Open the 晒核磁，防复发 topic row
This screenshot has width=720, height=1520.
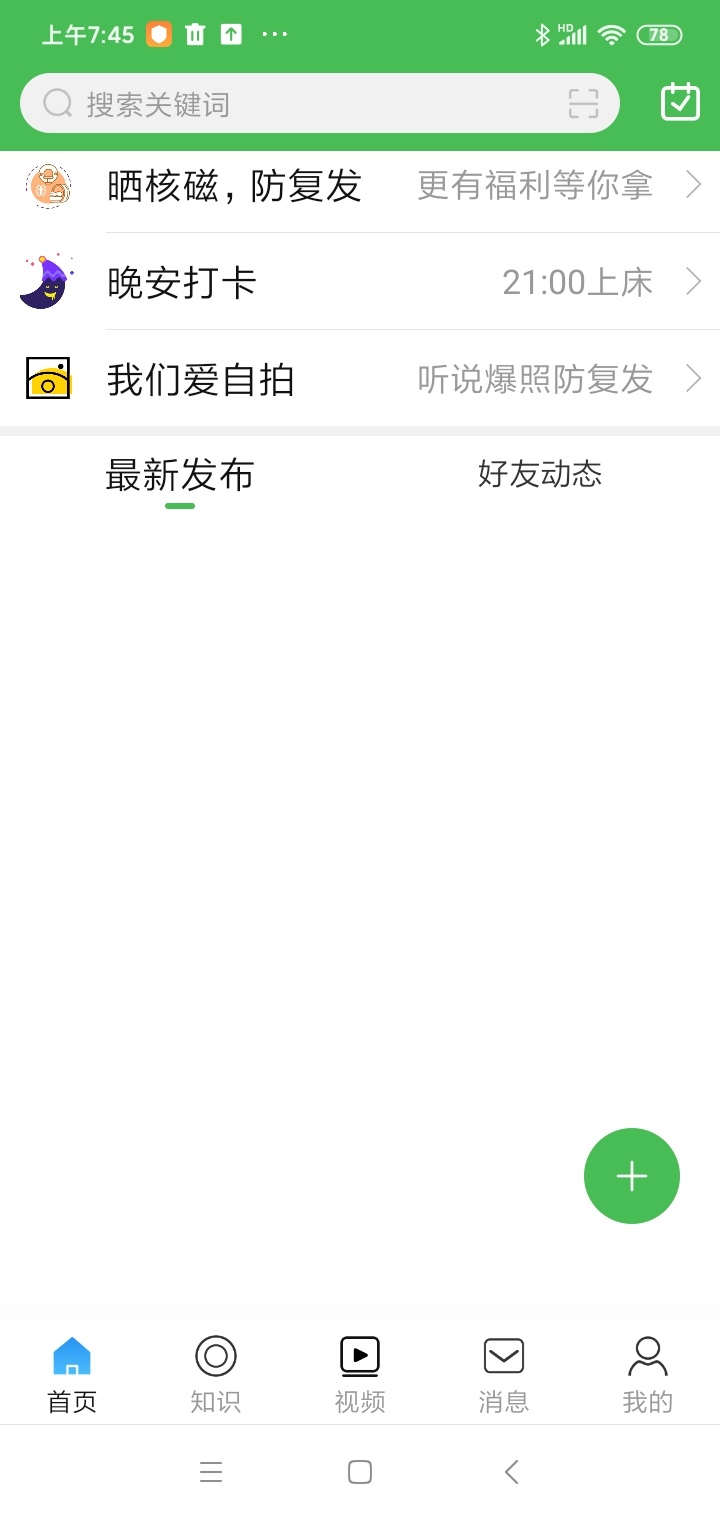click(x=360, y=186)
